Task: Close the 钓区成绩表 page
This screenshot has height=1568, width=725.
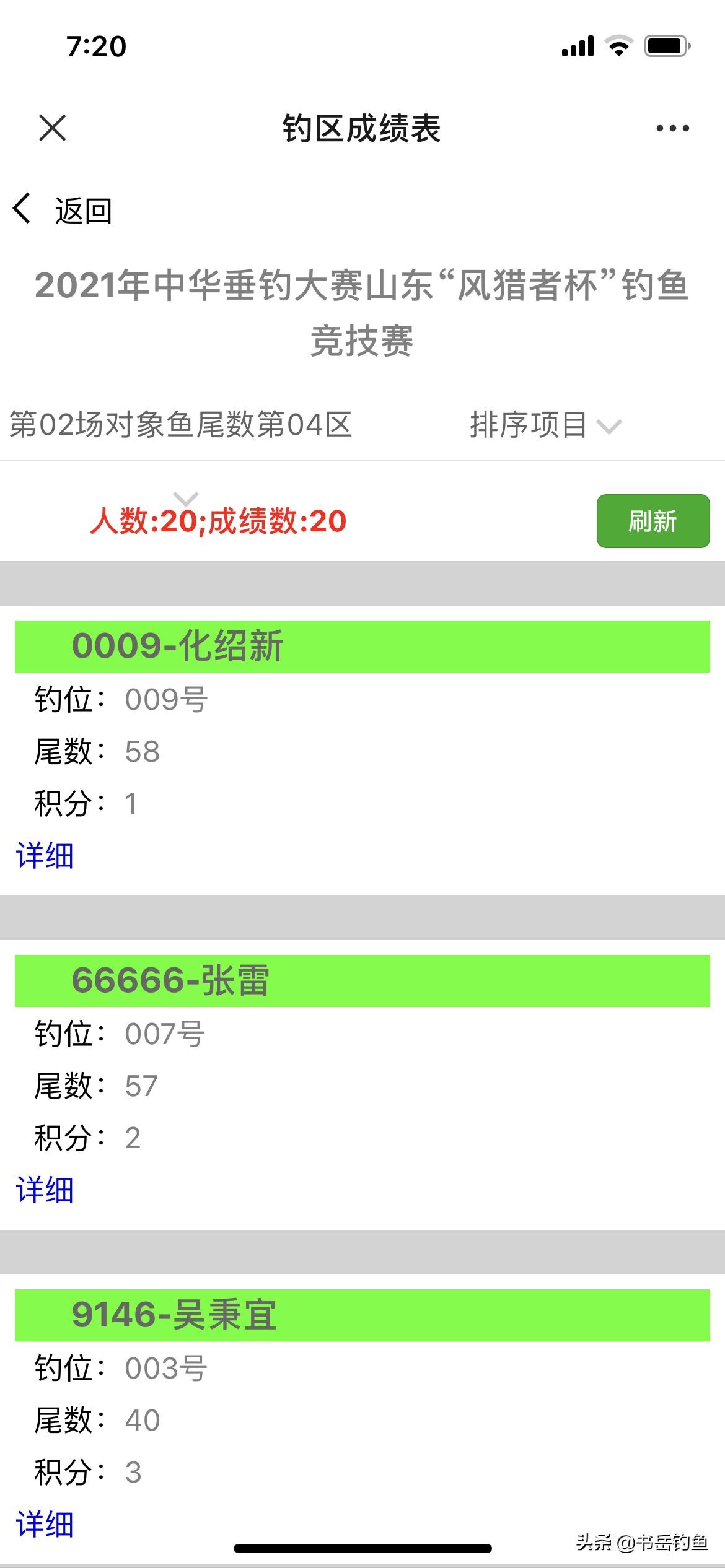Action: click(52, 128)
